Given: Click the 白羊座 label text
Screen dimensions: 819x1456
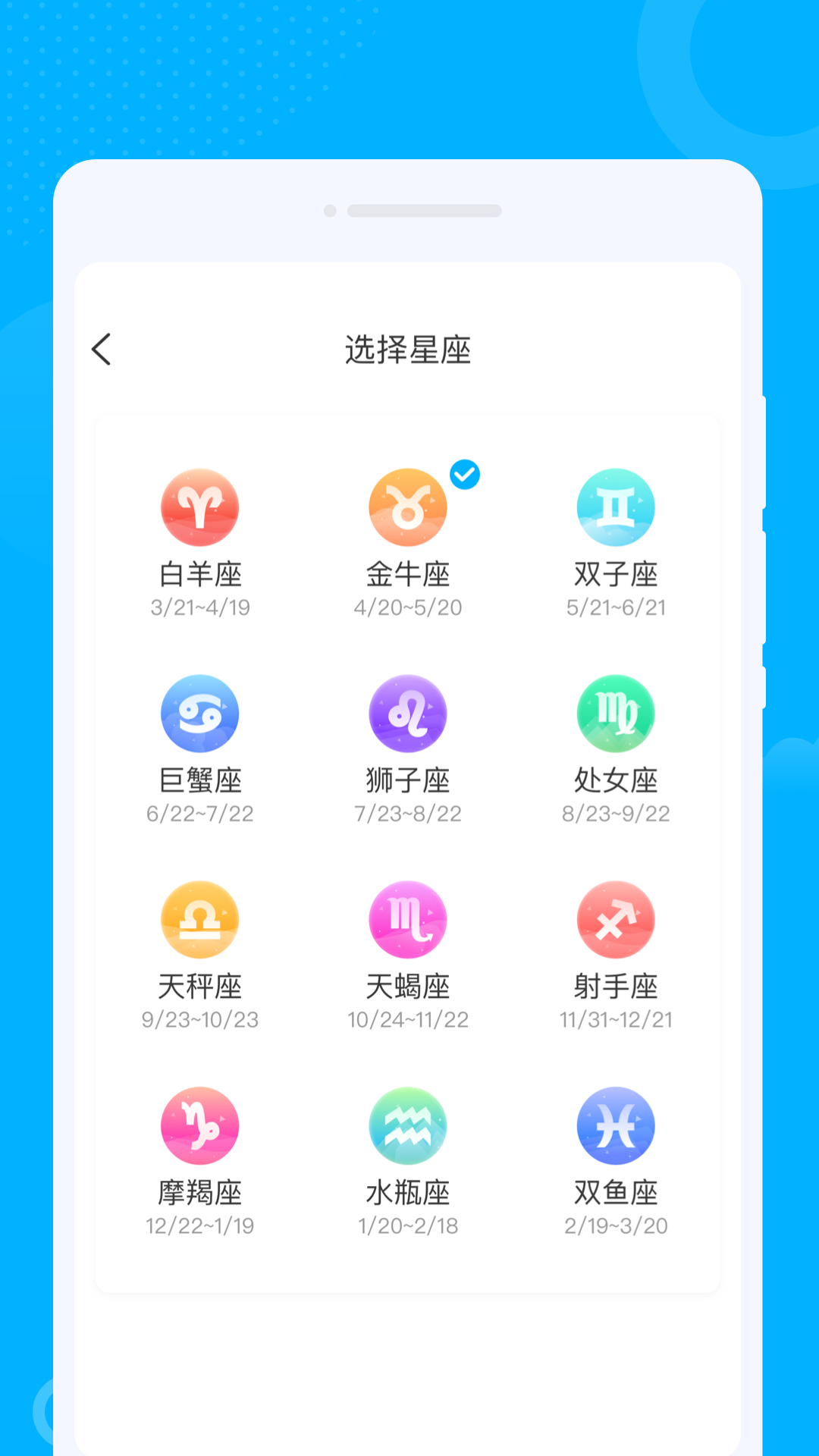Looking at the screenshot, I should coord(200,574).
